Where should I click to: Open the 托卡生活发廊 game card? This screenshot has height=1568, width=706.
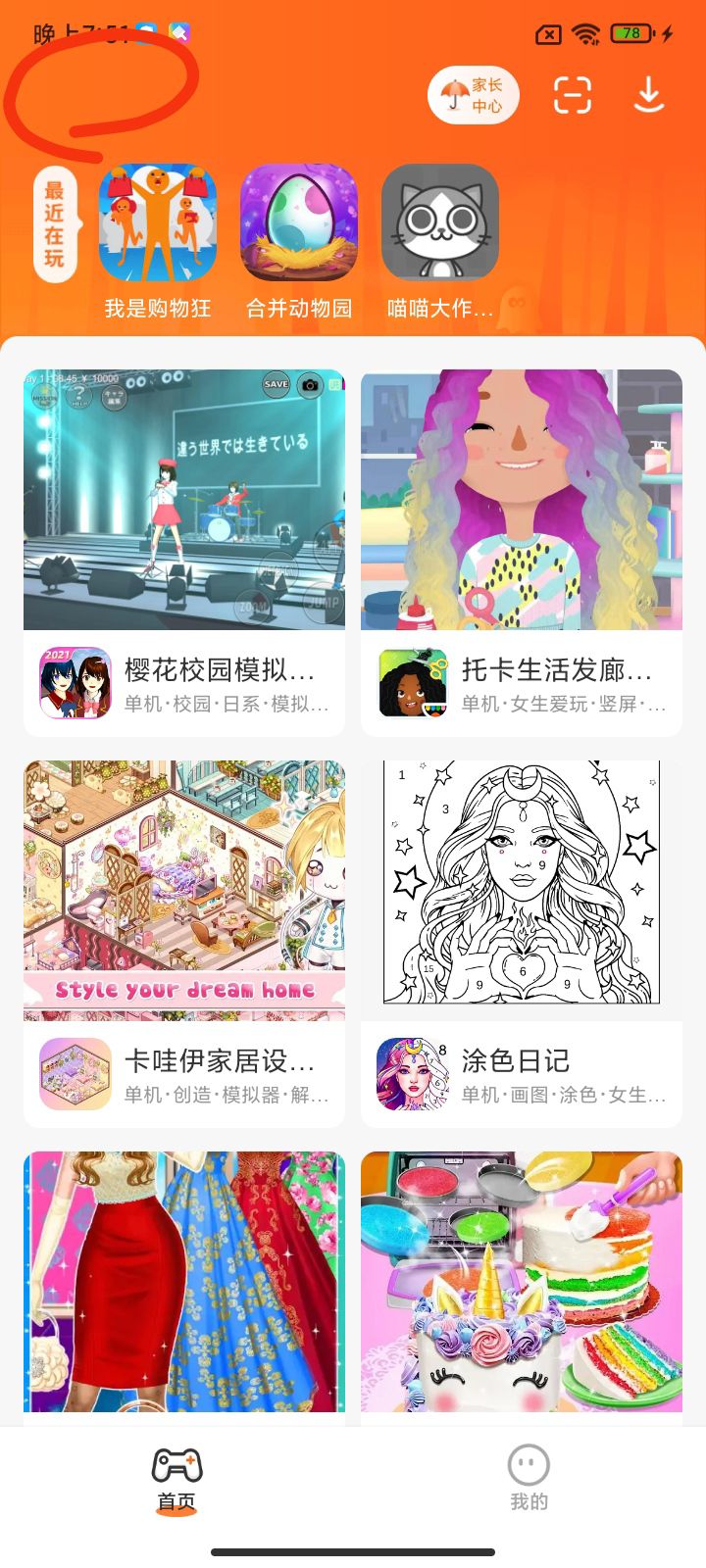tap(522, 552)
